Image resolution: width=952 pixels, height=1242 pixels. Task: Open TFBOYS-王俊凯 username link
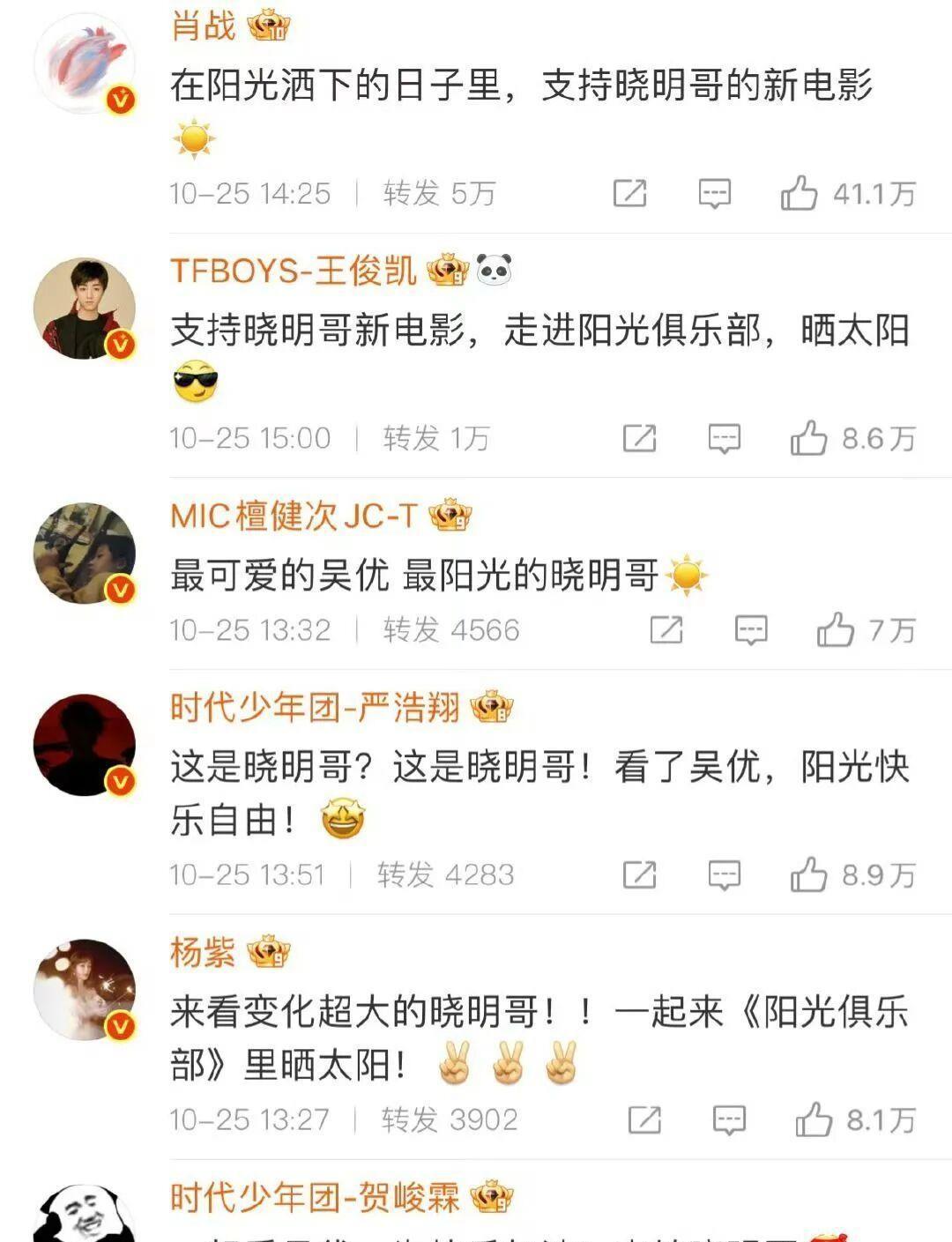293,270
